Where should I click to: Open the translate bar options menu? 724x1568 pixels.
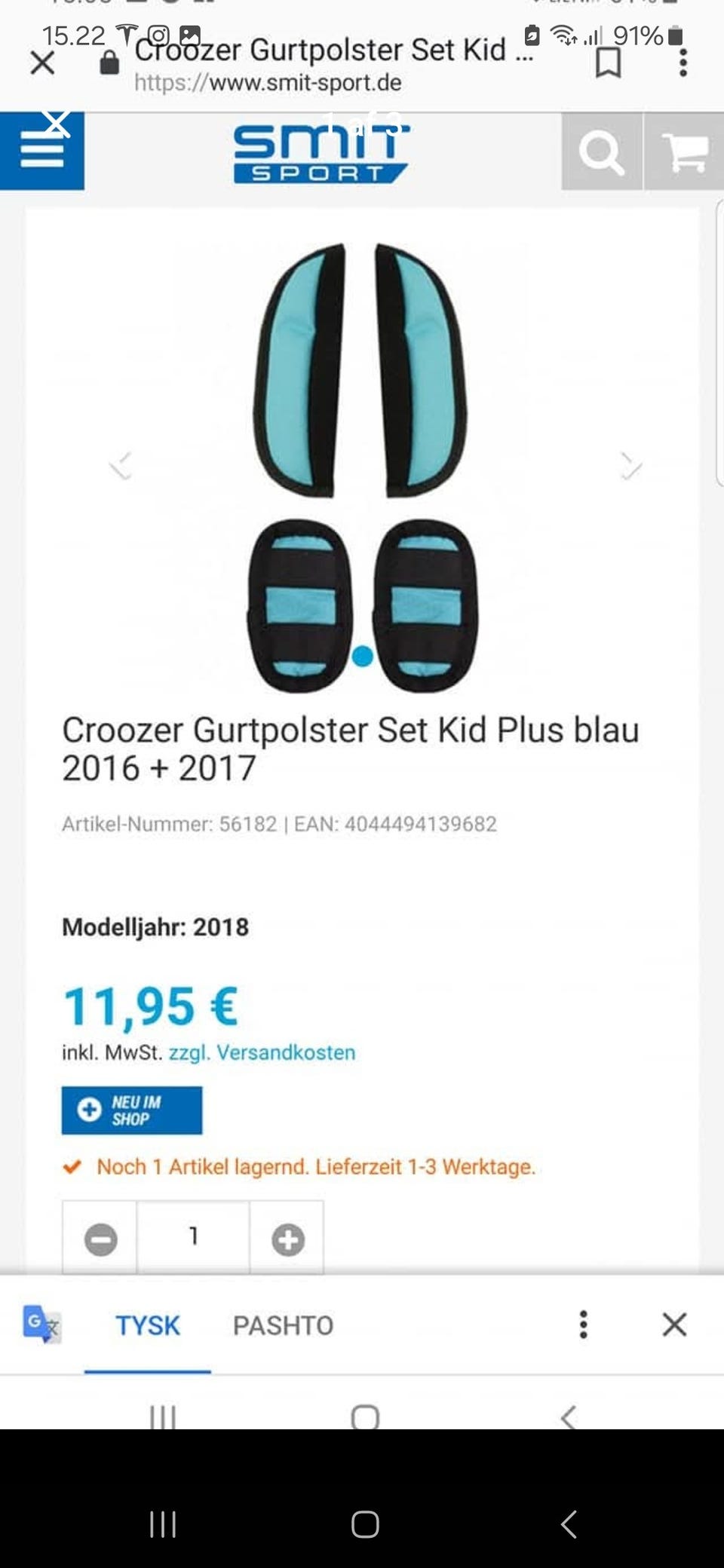point(583,1325)
